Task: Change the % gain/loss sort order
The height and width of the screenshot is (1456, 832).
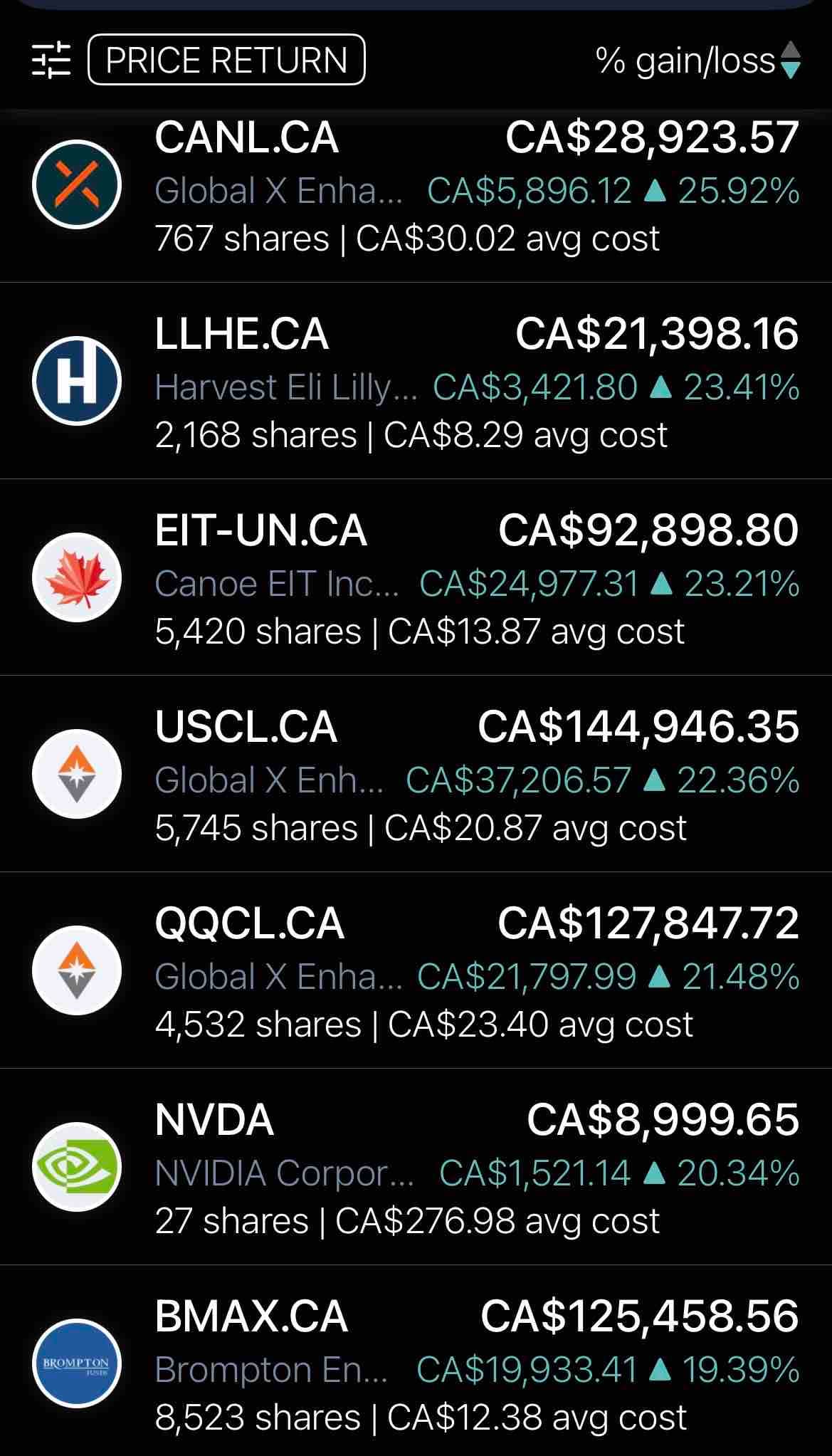Action: [698, 61]
